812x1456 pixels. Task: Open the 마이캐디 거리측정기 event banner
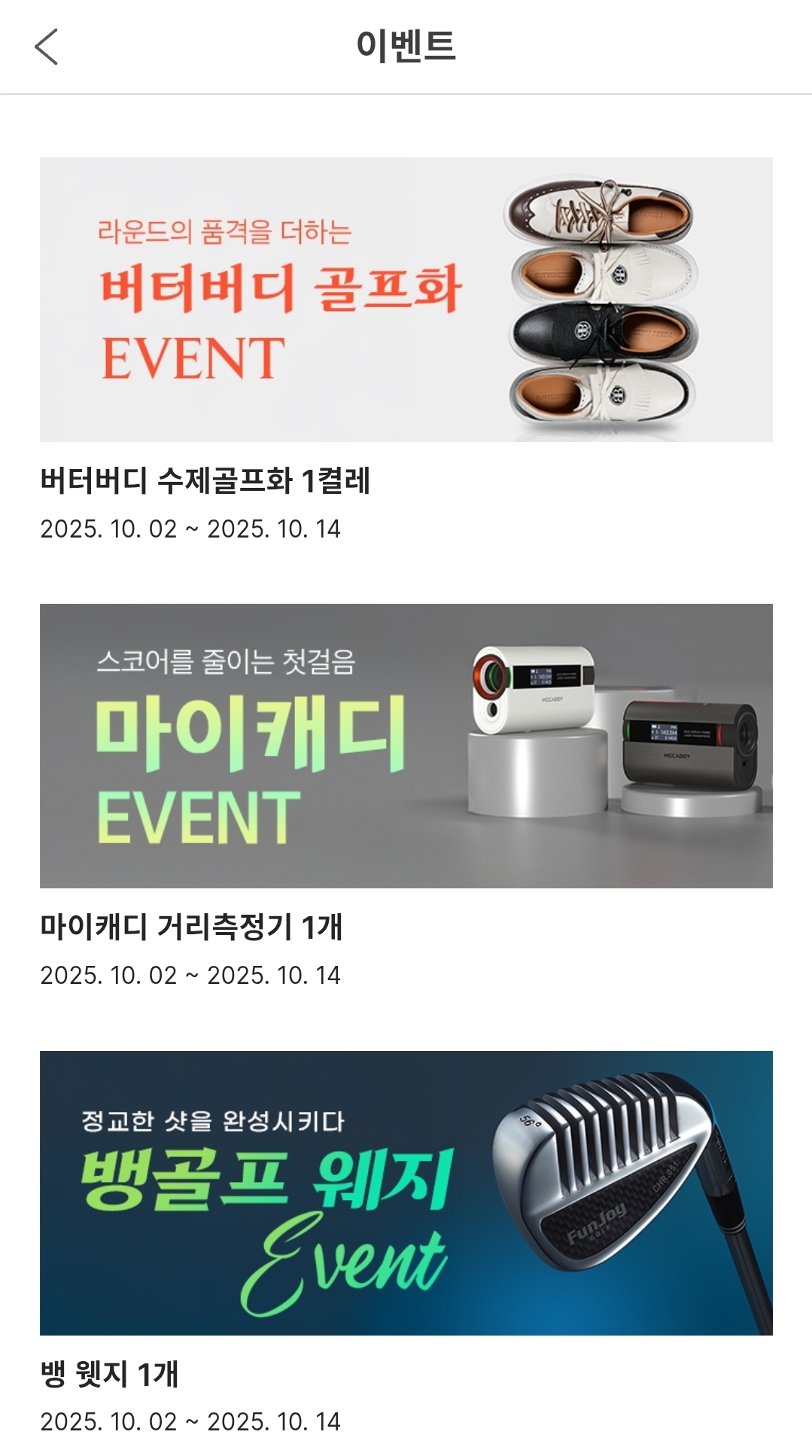point(406,745)
